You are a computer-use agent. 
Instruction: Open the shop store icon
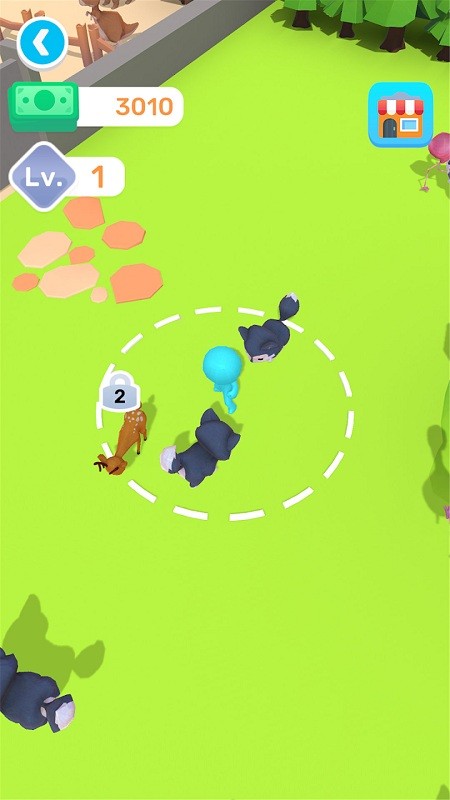pyautogui.click(x=401, y=115)
